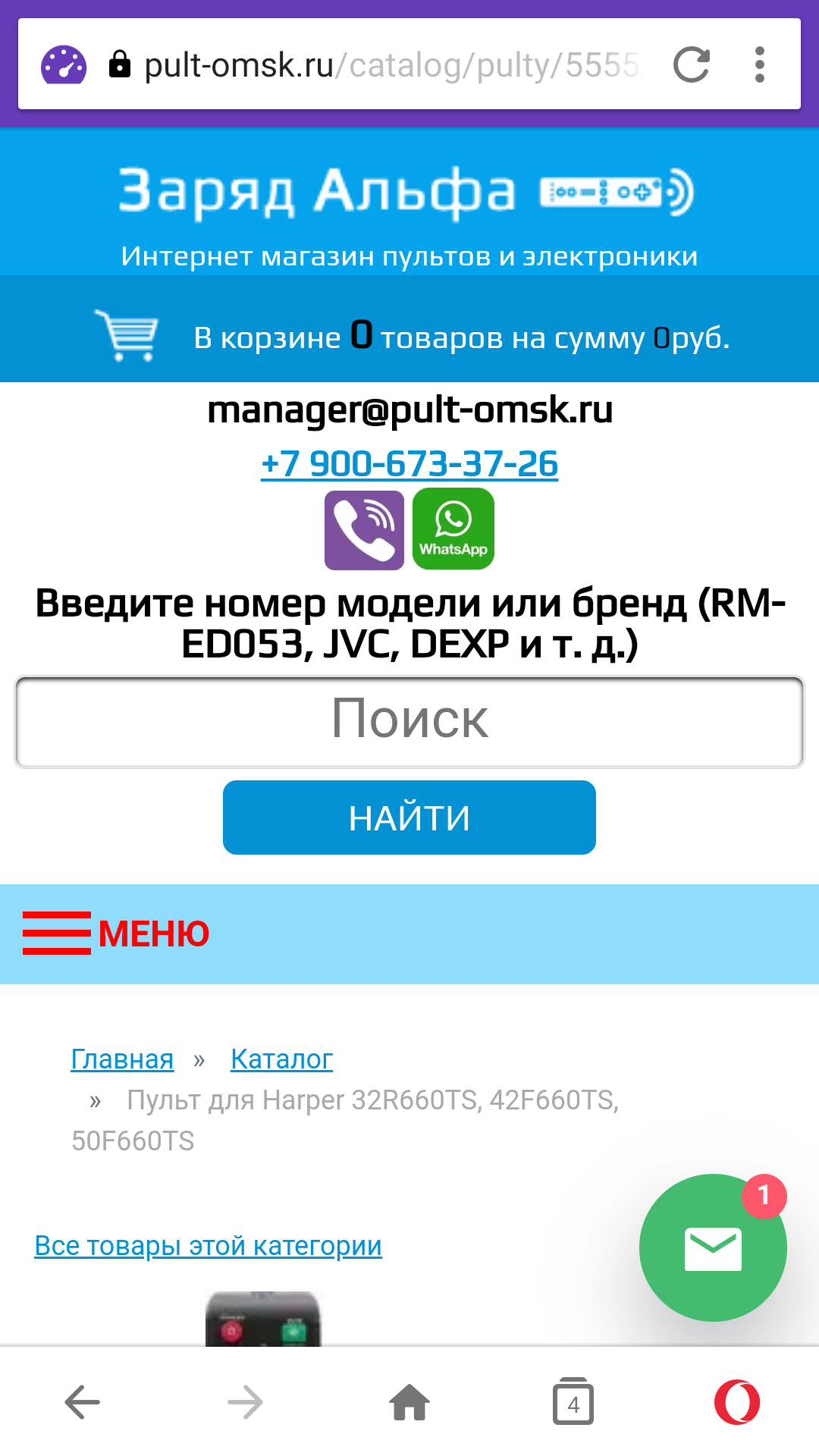Reload the page in the browser
Screen dimensions: 819x1456
click(692, 64)
